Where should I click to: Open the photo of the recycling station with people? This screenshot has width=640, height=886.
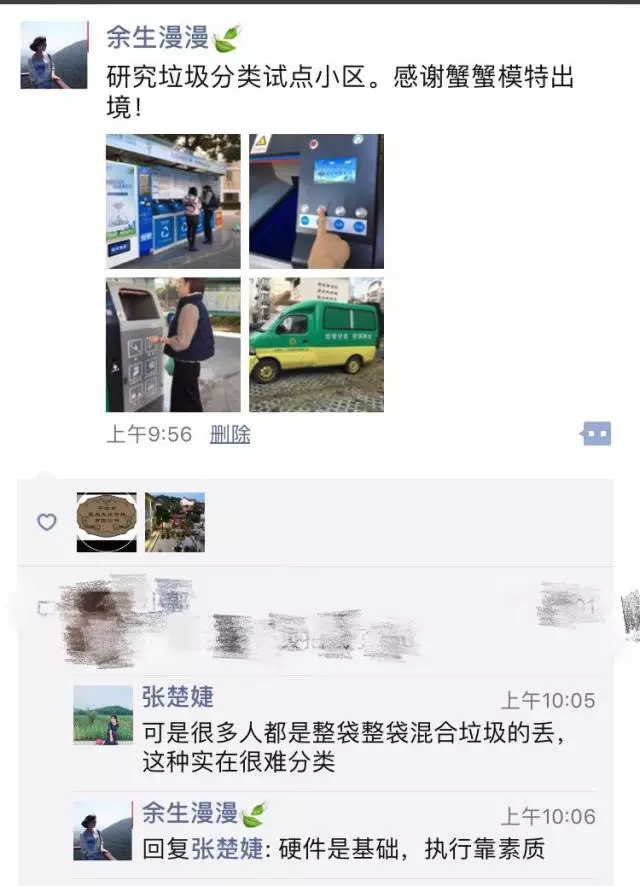pyautogui.click(x=173, y=201)
